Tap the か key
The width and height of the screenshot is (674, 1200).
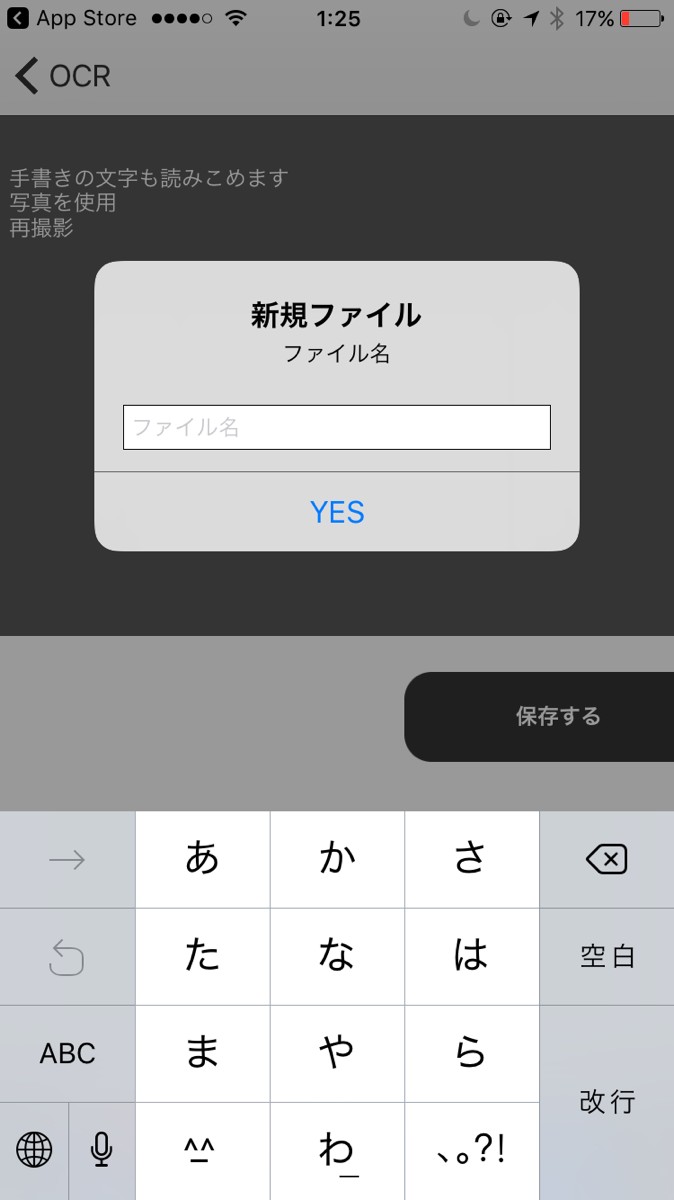tap(337, 859)
